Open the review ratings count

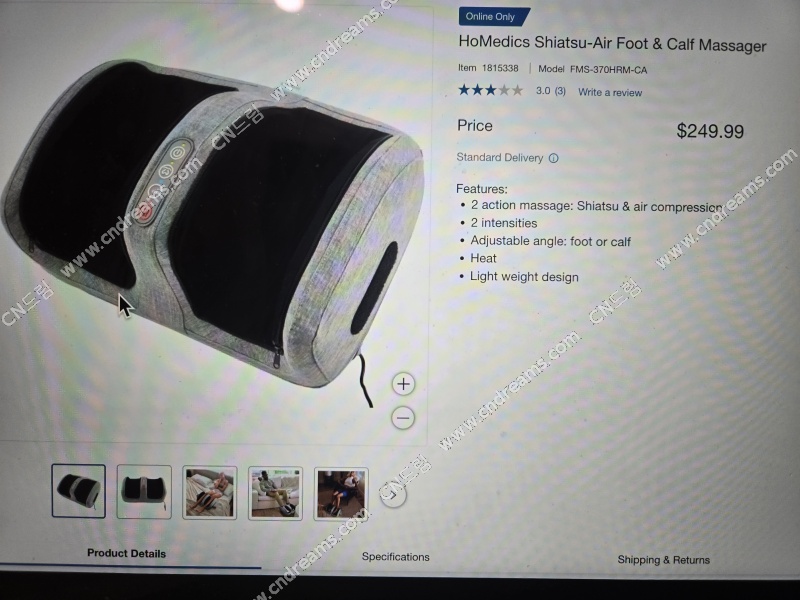[x=551, y=91]
